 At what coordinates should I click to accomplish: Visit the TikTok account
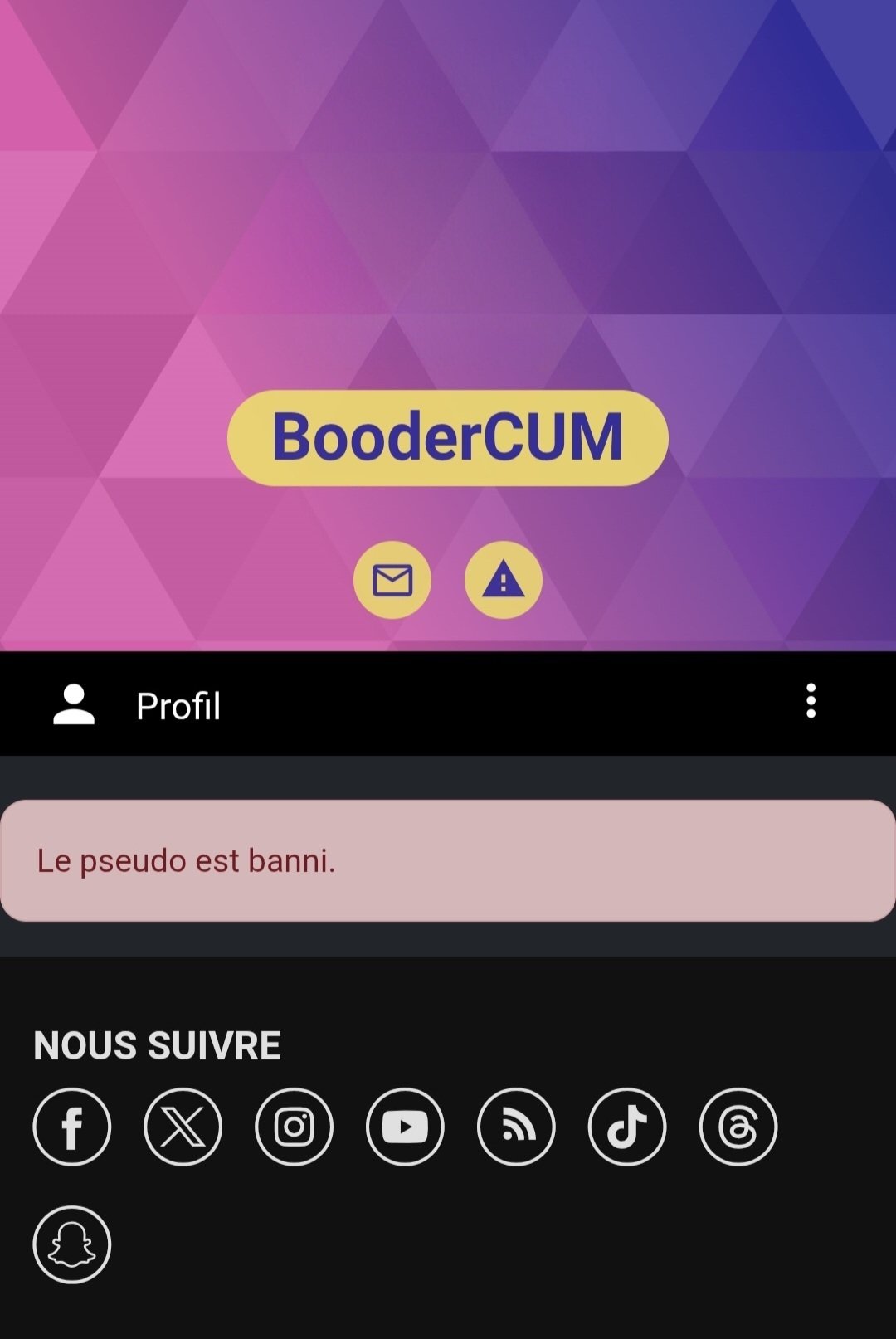point(627,1127)
